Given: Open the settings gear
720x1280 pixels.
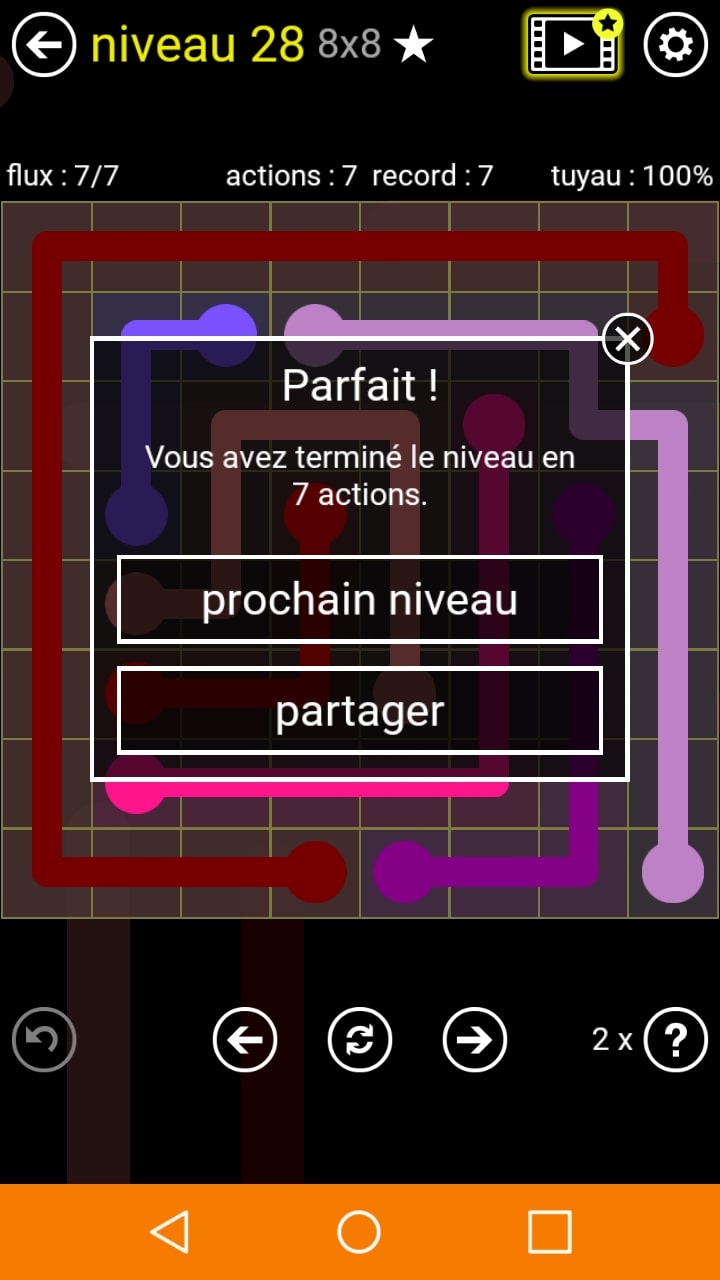Looking at the screenshot, I should pos(676,45).
